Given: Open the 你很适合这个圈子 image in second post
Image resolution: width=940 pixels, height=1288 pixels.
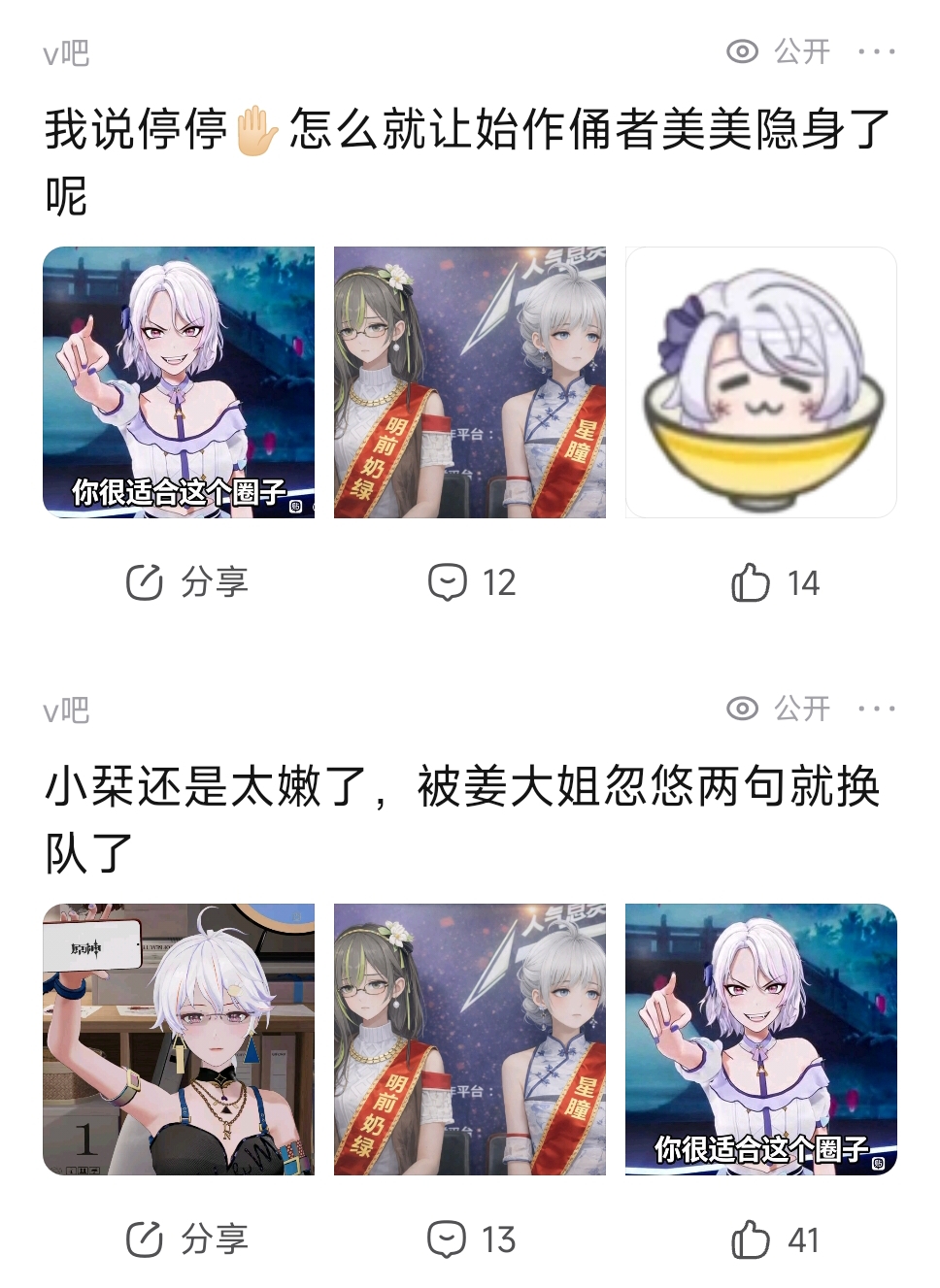Looking at the screenshot, I should click(760, 1040).
